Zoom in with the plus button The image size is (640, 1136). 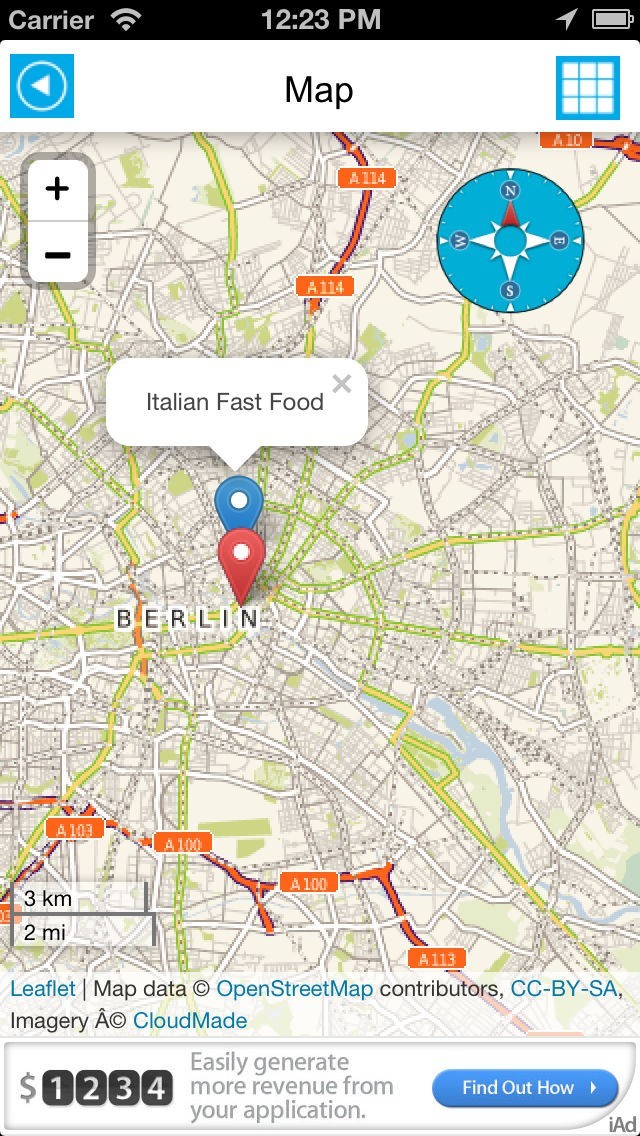coord(58,188)
